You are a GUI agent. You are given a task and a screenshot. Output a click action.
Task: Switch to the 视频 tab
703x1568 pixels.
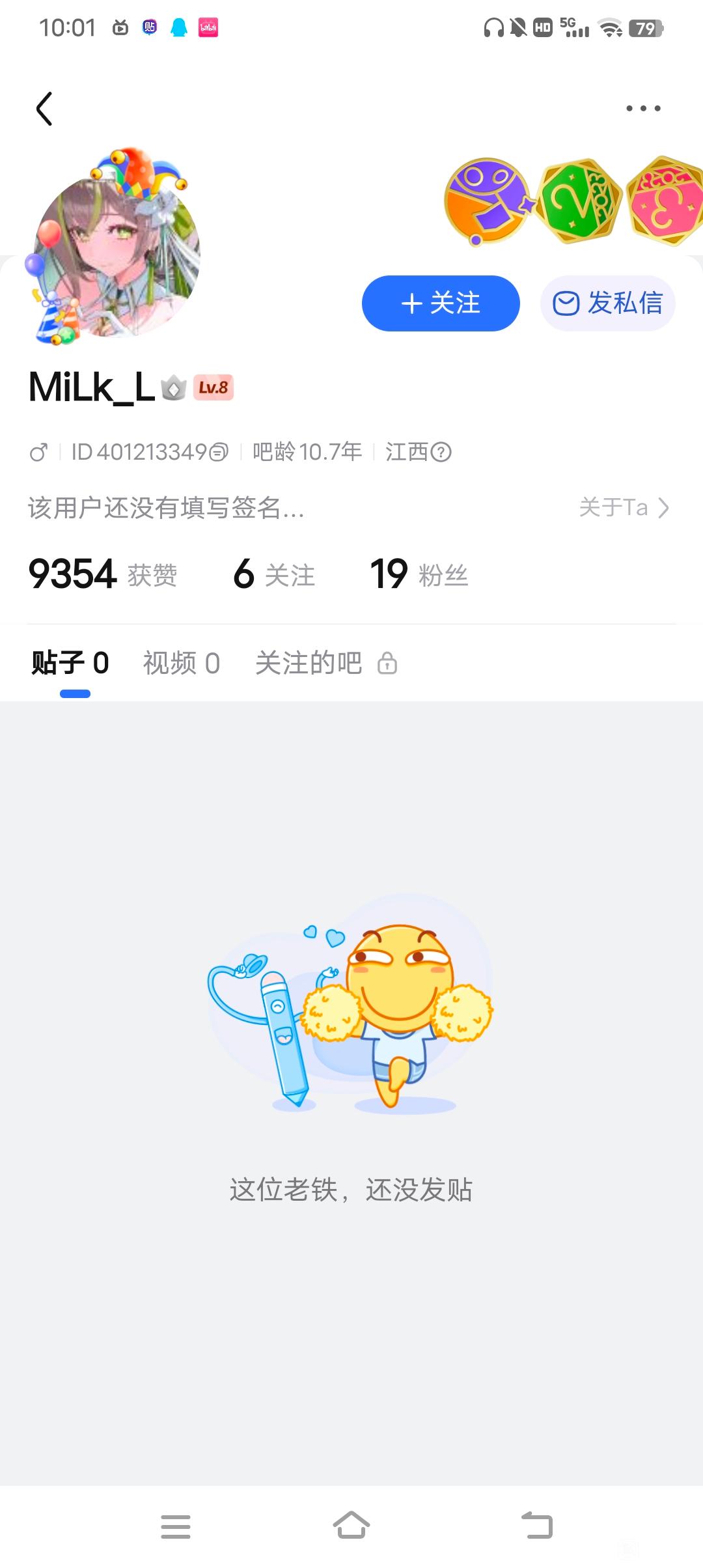coord(182,664)
